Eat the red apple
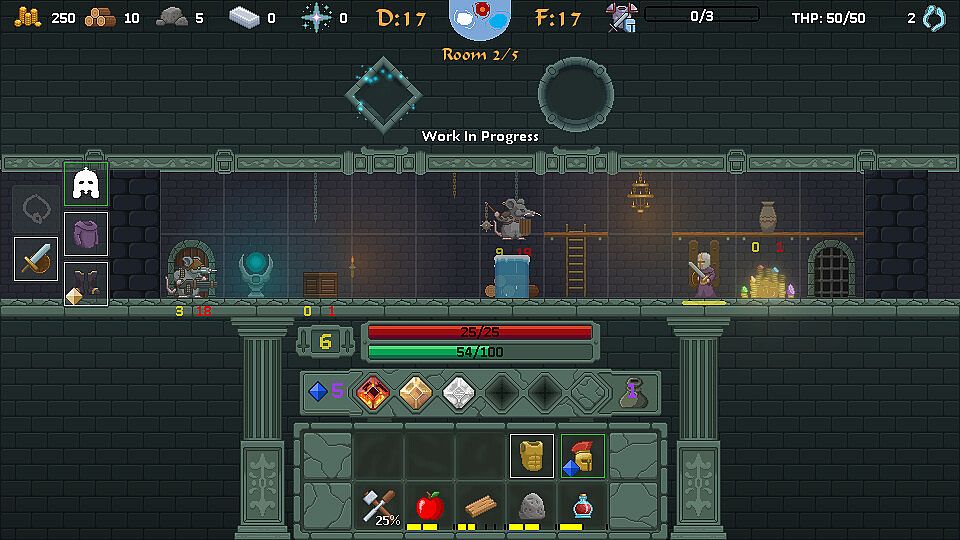The height and width of the screenshot is (540, 960). point(429,505)
